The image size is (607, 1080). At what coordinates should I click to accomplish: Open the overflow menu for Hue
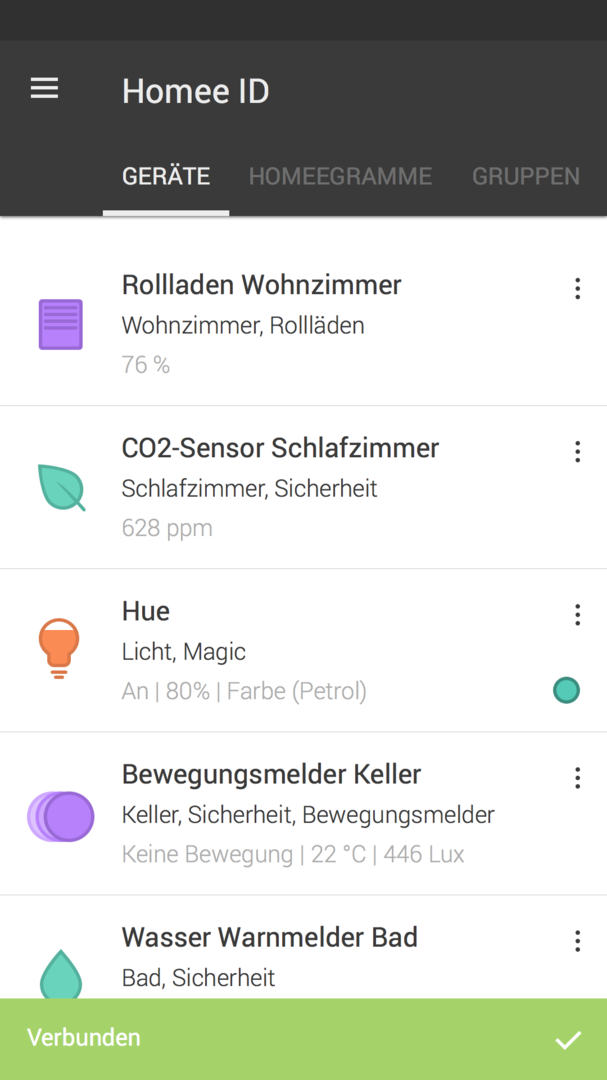click(577, 615)
